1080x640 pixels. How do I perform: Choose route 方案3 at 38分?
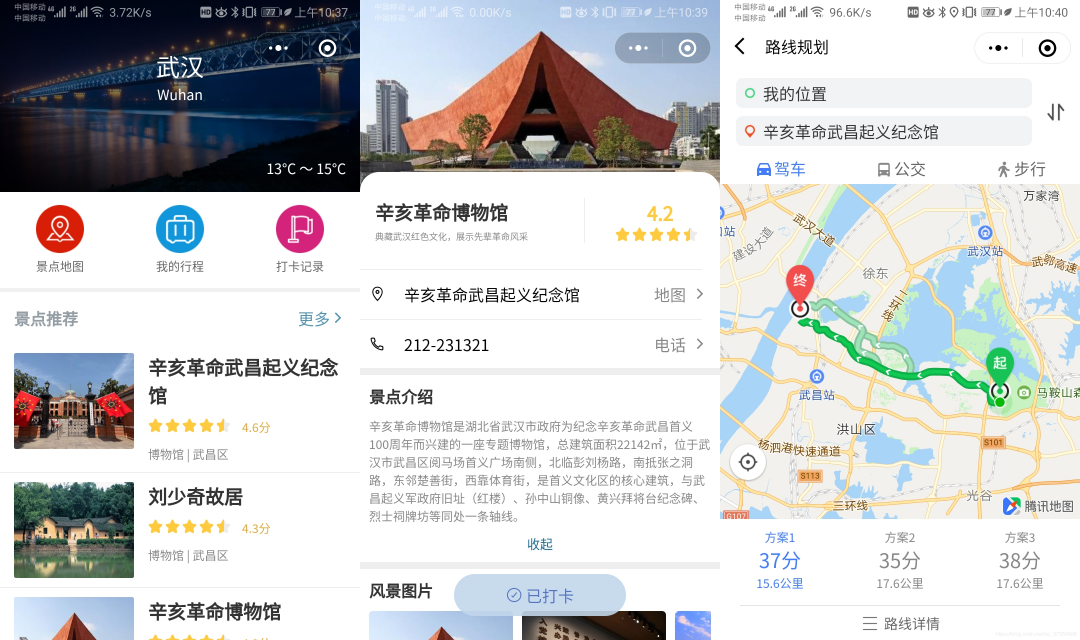pos(1019,560)
